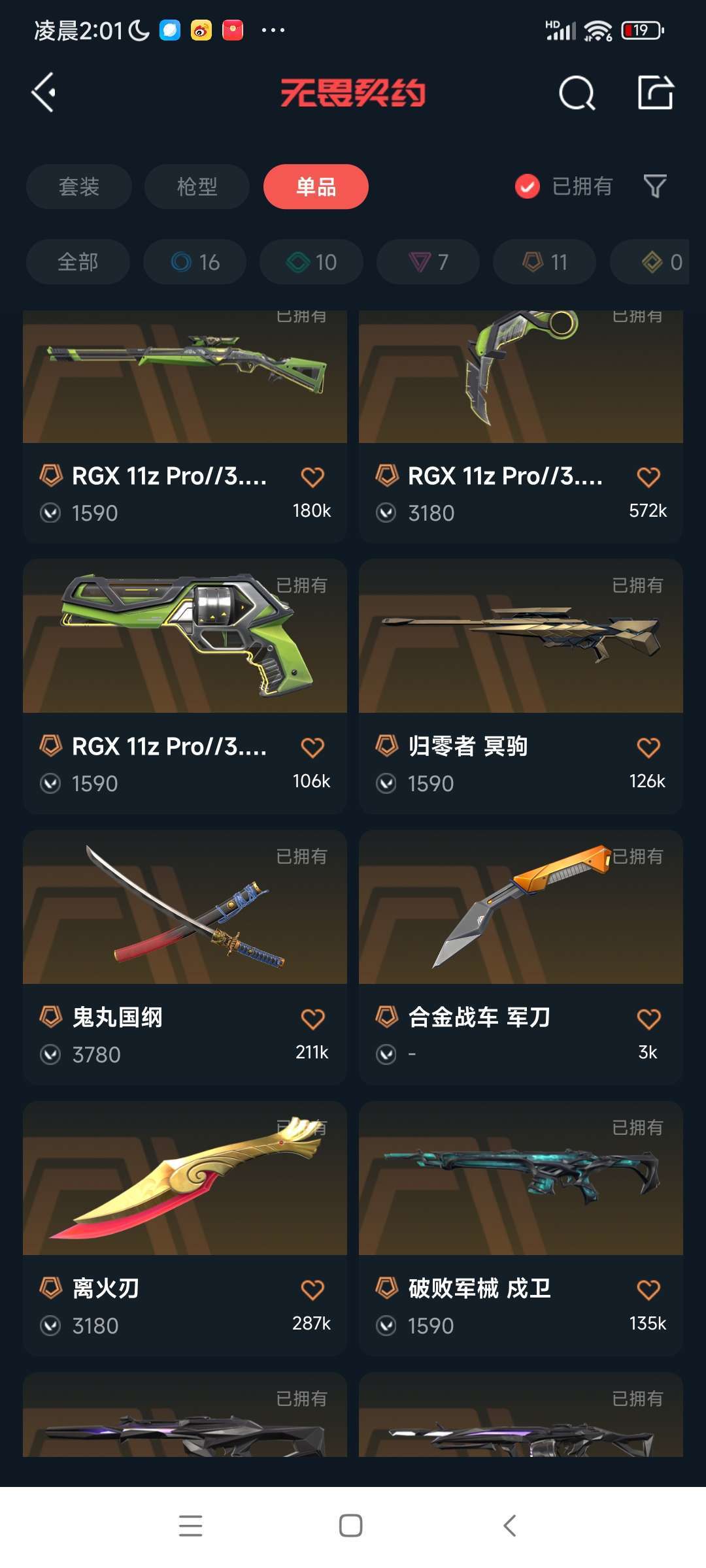Open the 鬼丸国纲 katana card
706x1568 pixels.
(185, 908)
